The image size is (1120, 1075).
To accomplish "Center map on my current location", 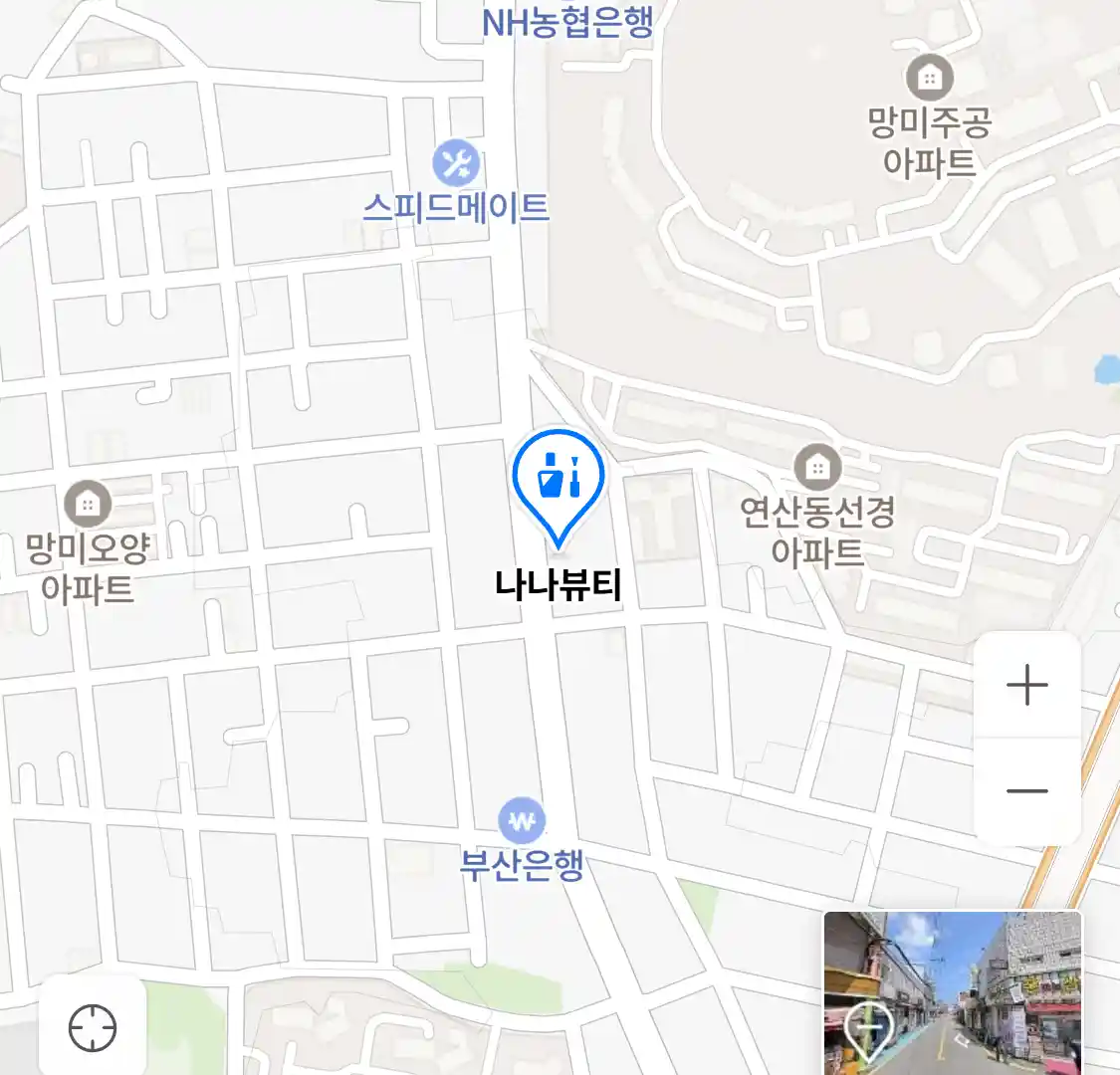I will point(93,1027).
